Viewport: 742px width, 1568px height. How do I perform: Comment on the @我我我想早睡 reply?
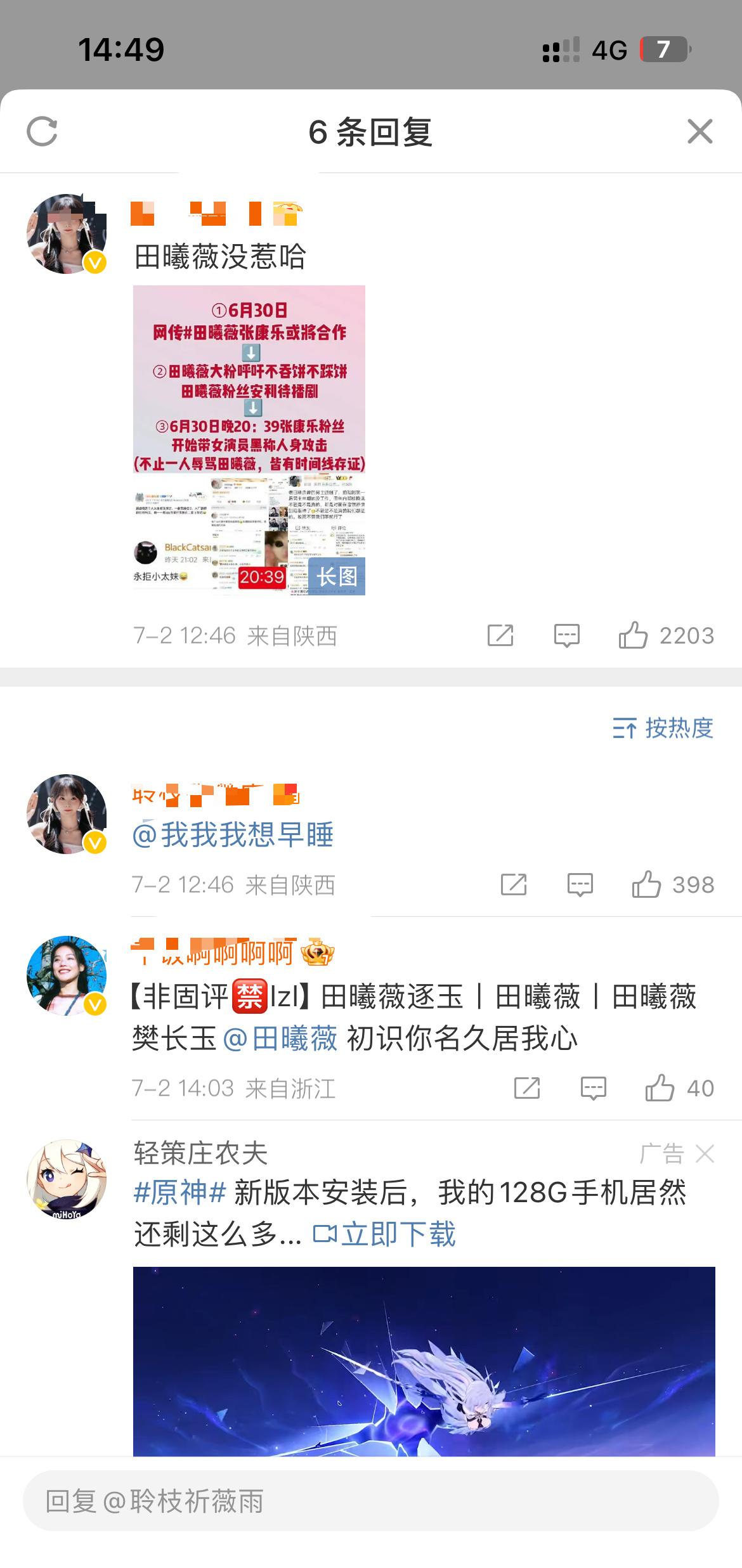click(580, 884)
